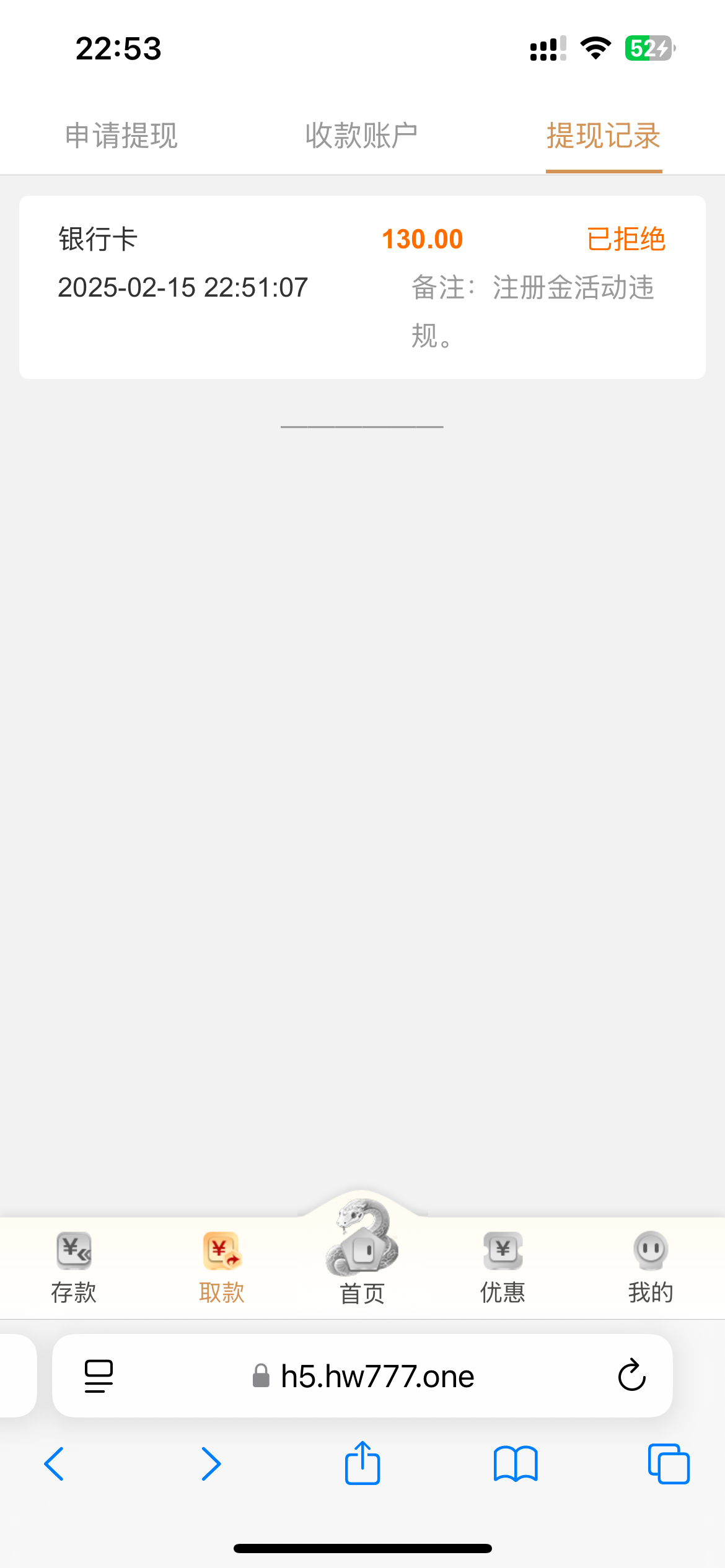Switch to the 申请提现 tab

point(121,136)
